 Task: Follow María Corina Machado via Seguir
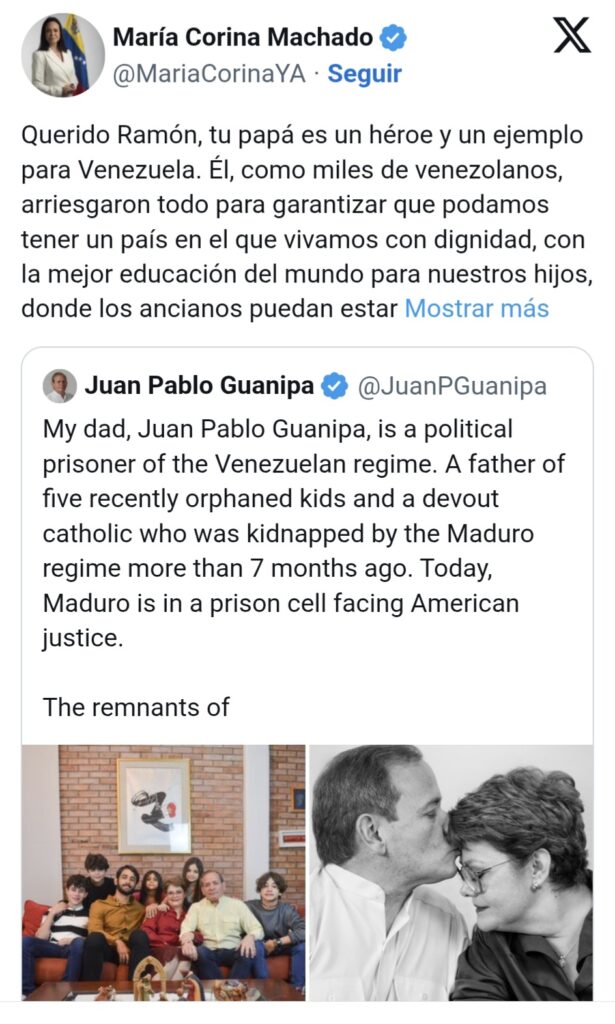(x=364, y=74)
